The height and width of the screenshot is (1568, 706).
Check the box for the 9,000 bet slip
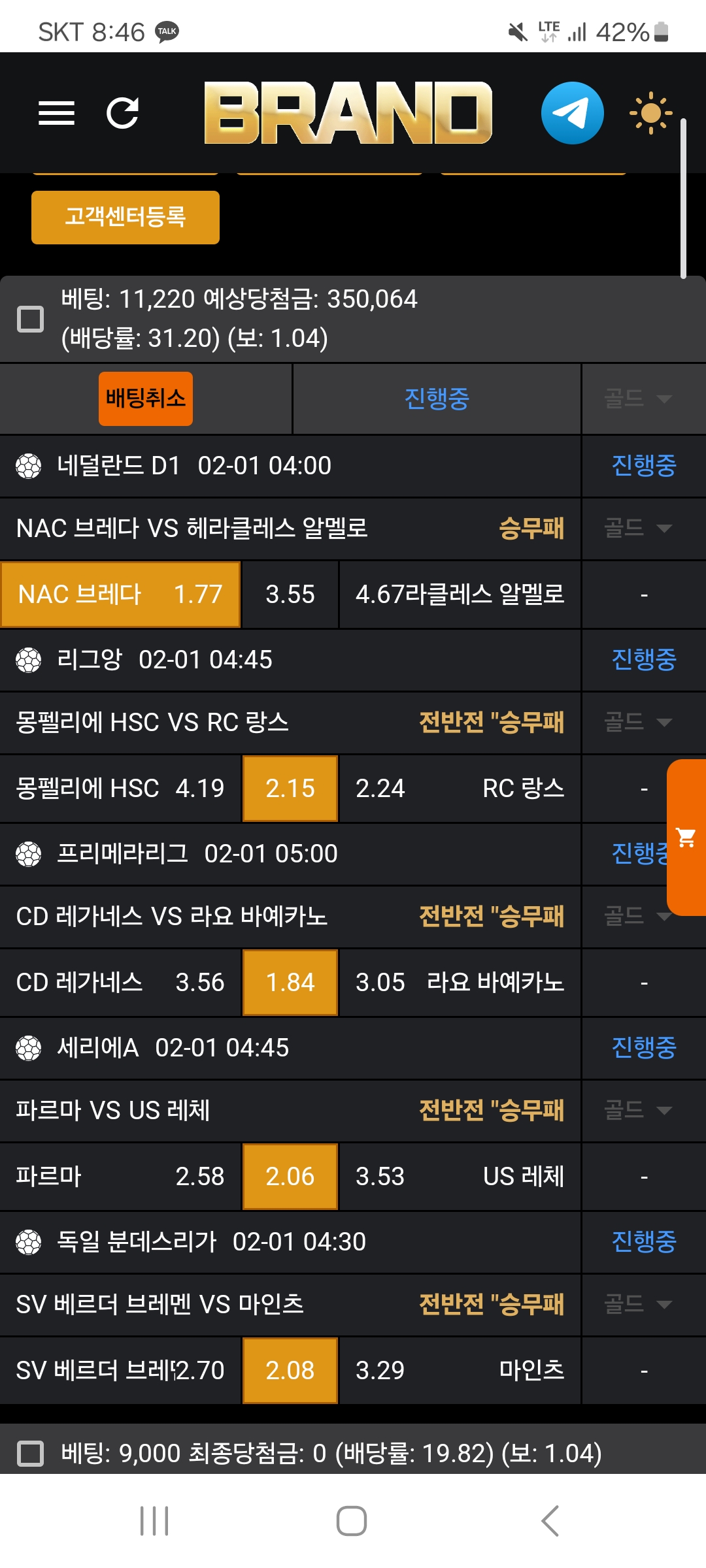pos(30,1454)
